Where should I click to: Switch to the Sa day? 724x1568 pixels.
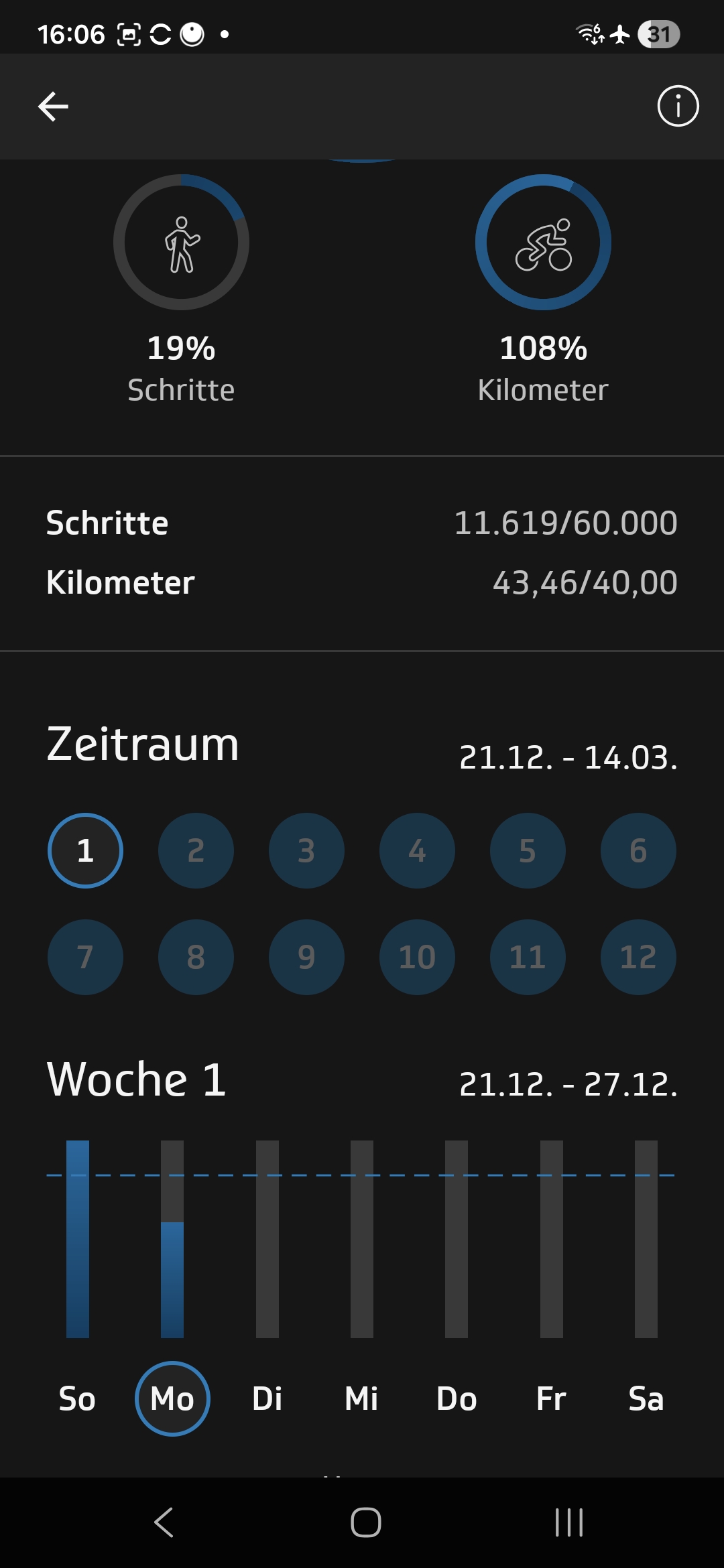point(646,1398)
